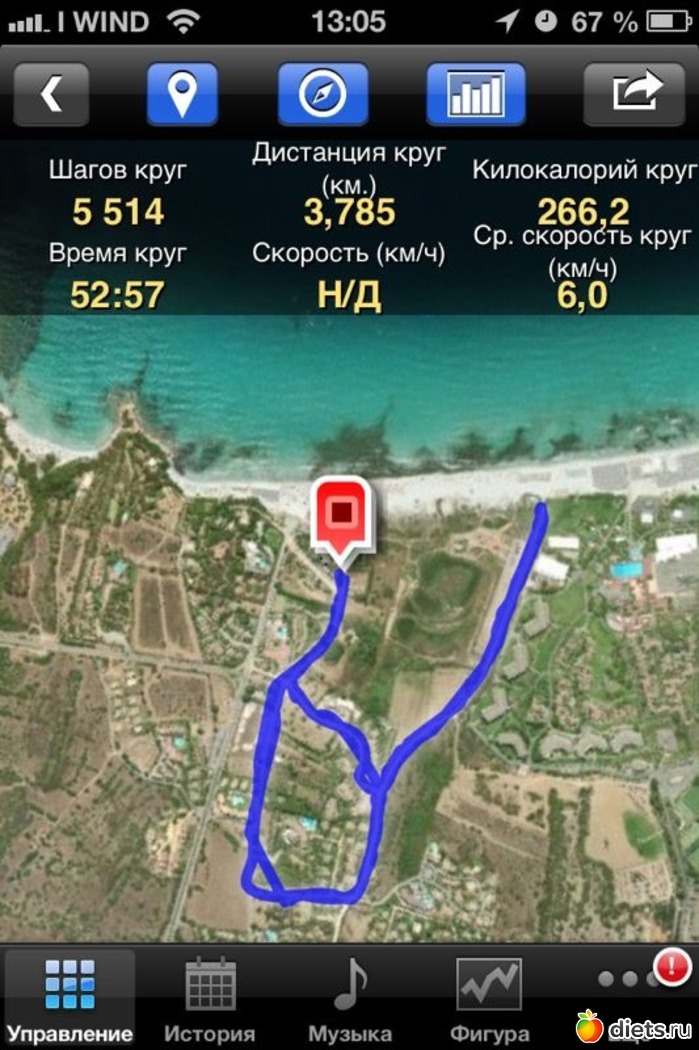
Task: Open the Фигура tab
Action: point(489,998)
